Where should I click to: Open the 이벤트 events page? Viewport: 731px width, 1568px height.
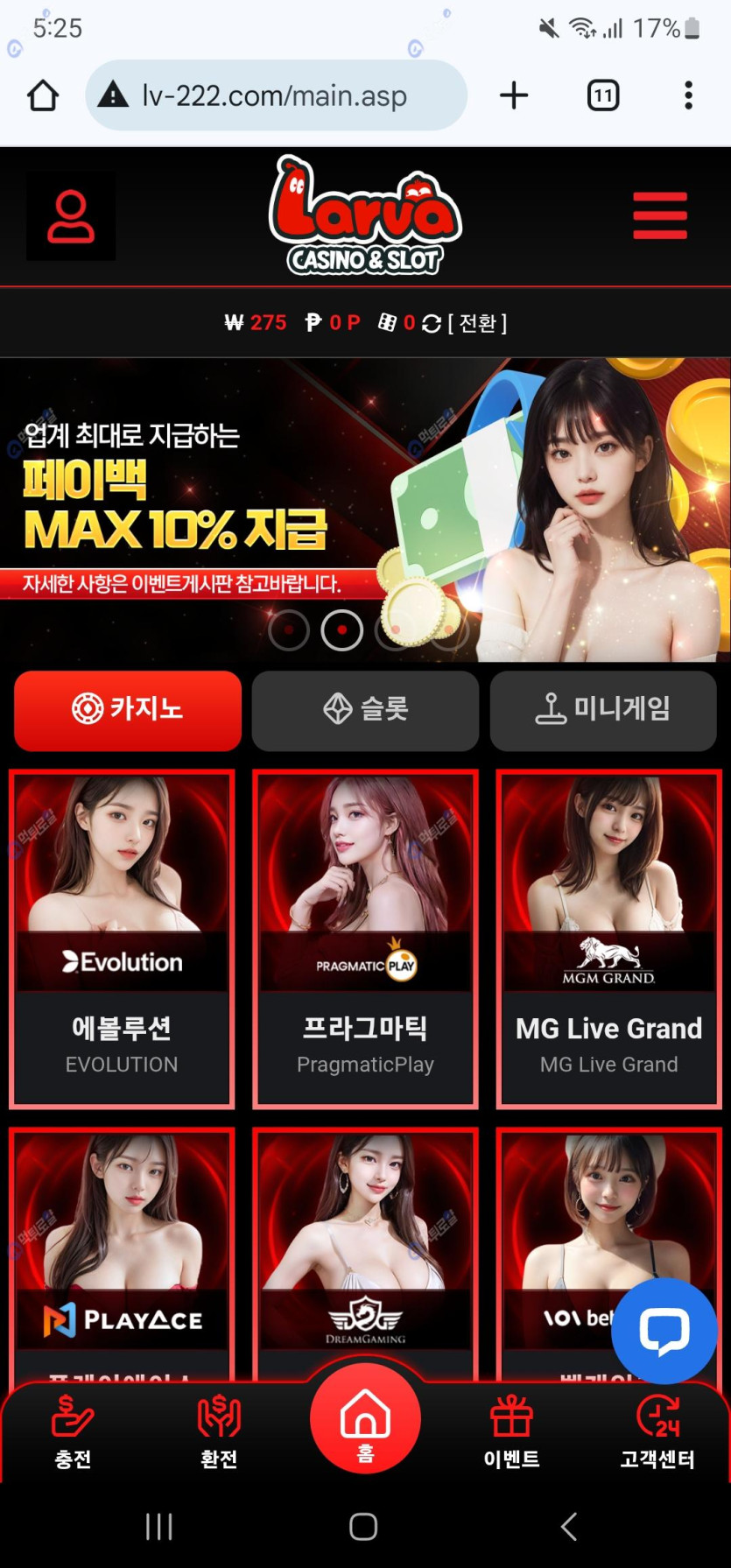click(511, 1431)
